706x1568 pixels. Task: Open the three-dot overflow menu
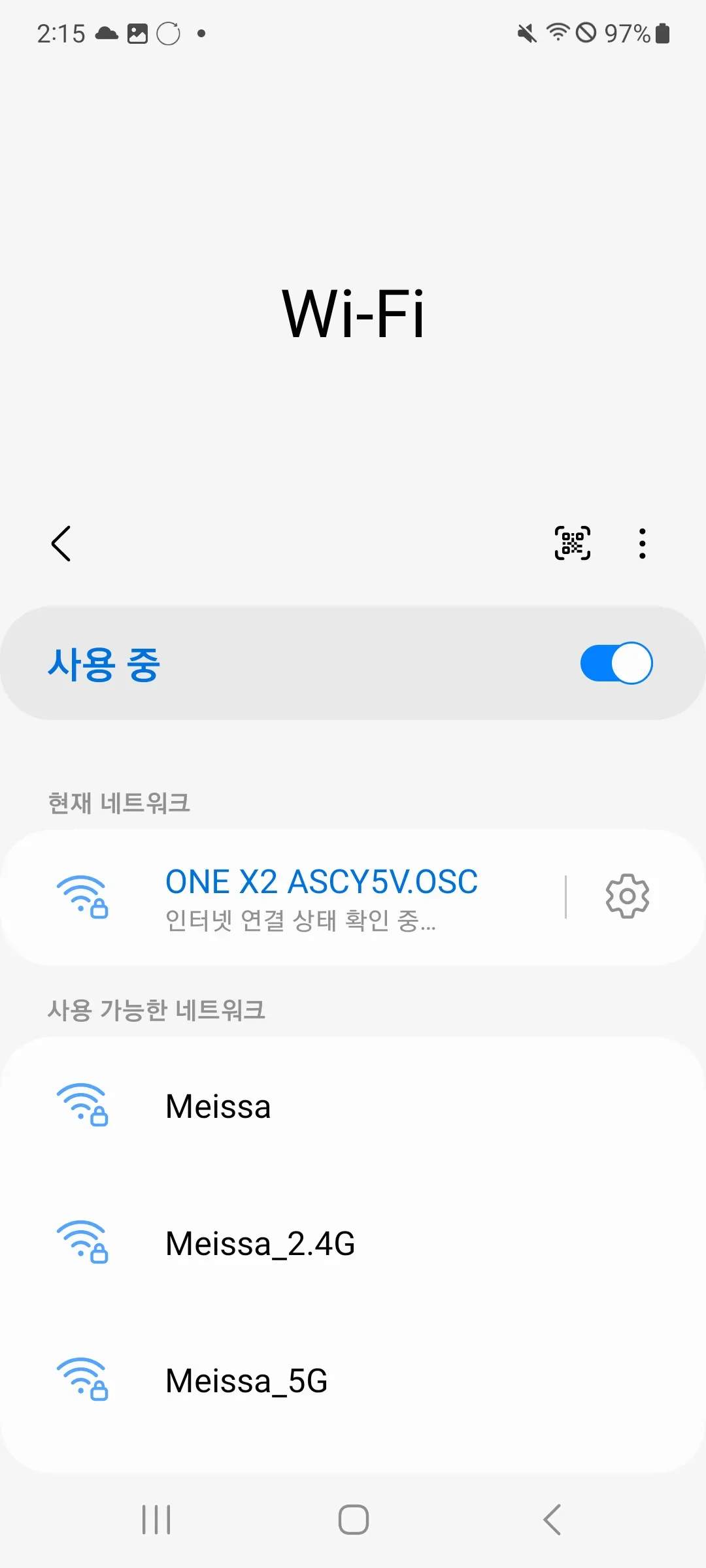[x=643, y=544]
